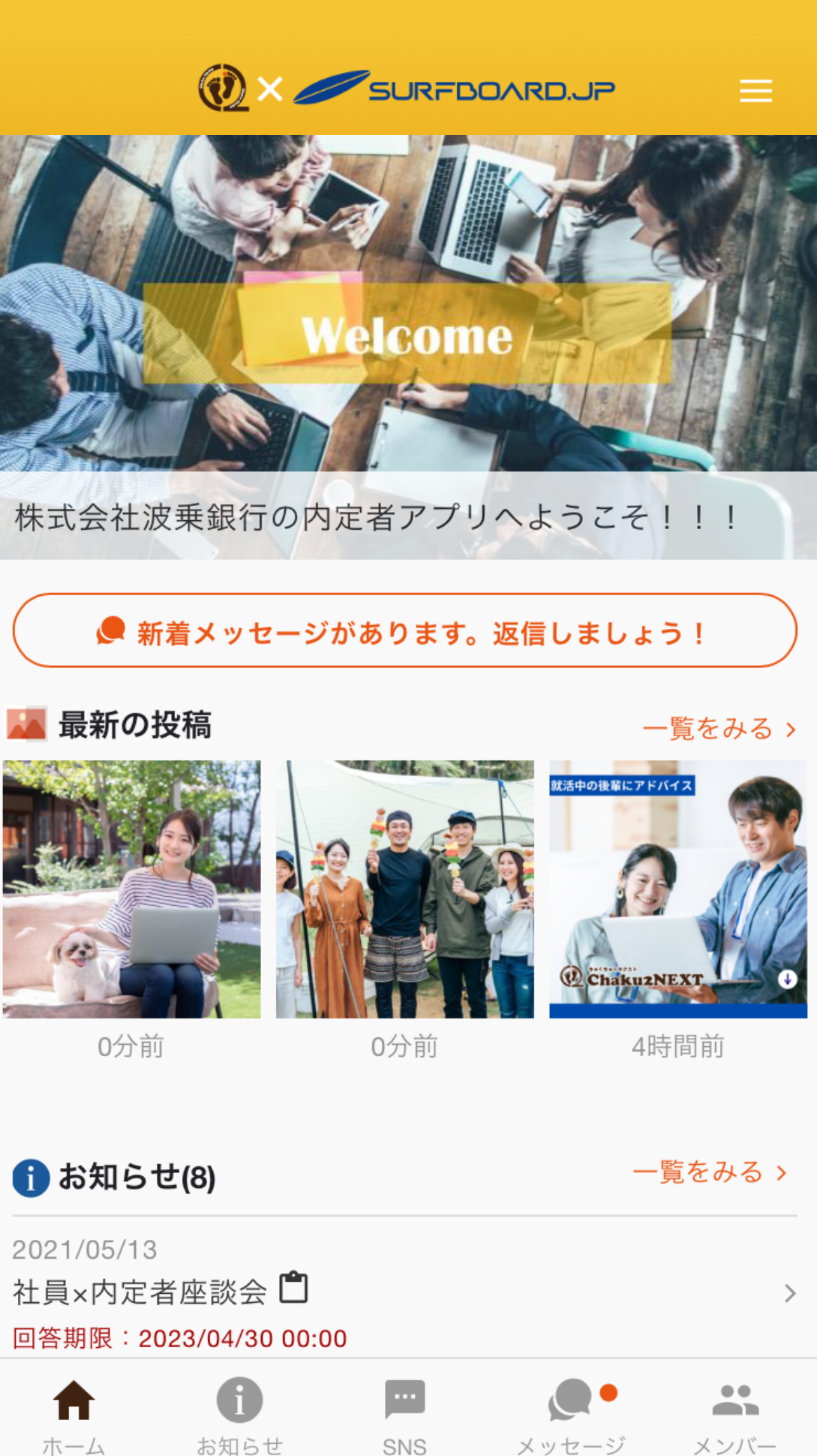Image resolution: width=817 pixels, height=1456 pixels.
Task: Open the 社員×内定者座談会 notice
Action: coord(404,1292)
